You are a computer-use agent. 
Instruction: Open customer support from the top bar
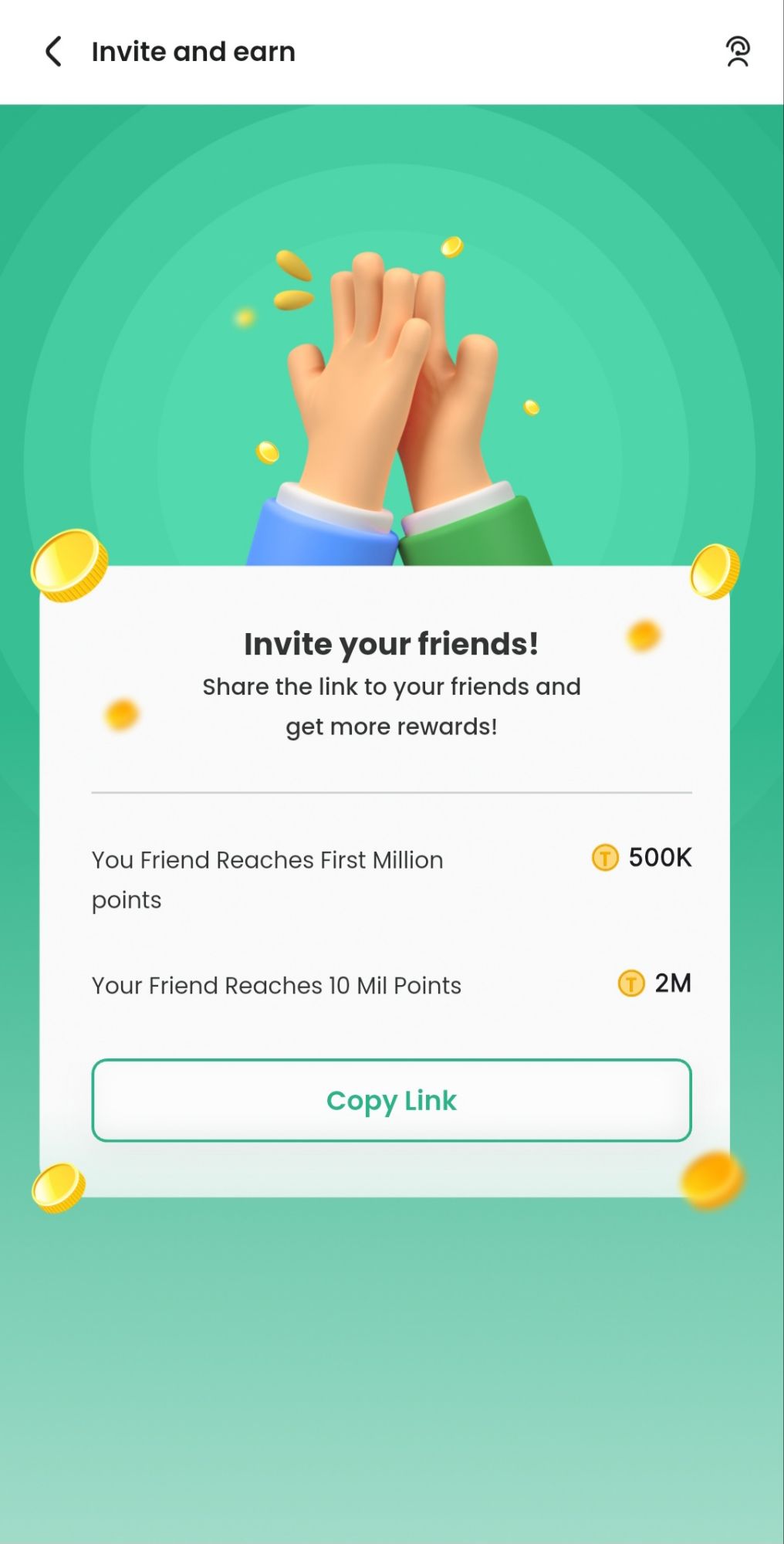coord(738,51)
